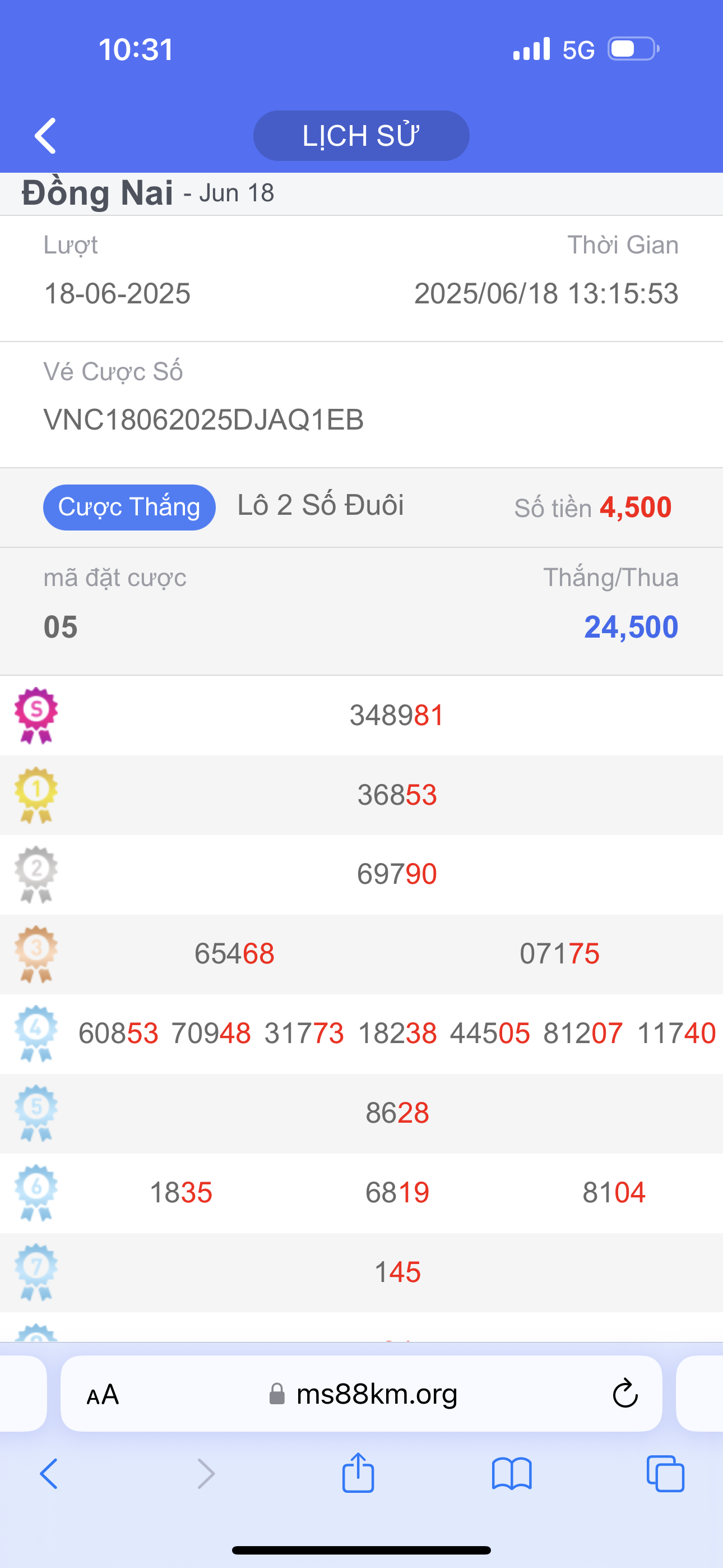723x1568 pixels.
Task: Navigate back in Safari toolbar
Action: (49, 1474)
